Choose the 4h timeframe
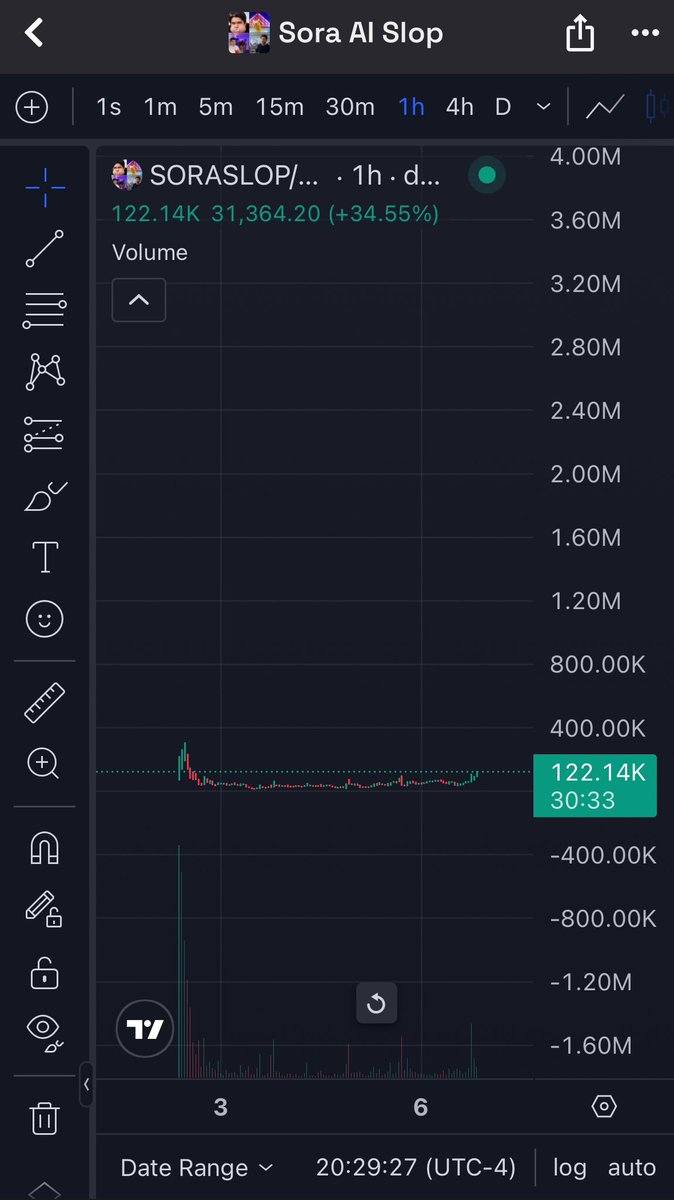The width and height of the screenshot is (674, 1200). click(x=459, y=107)
